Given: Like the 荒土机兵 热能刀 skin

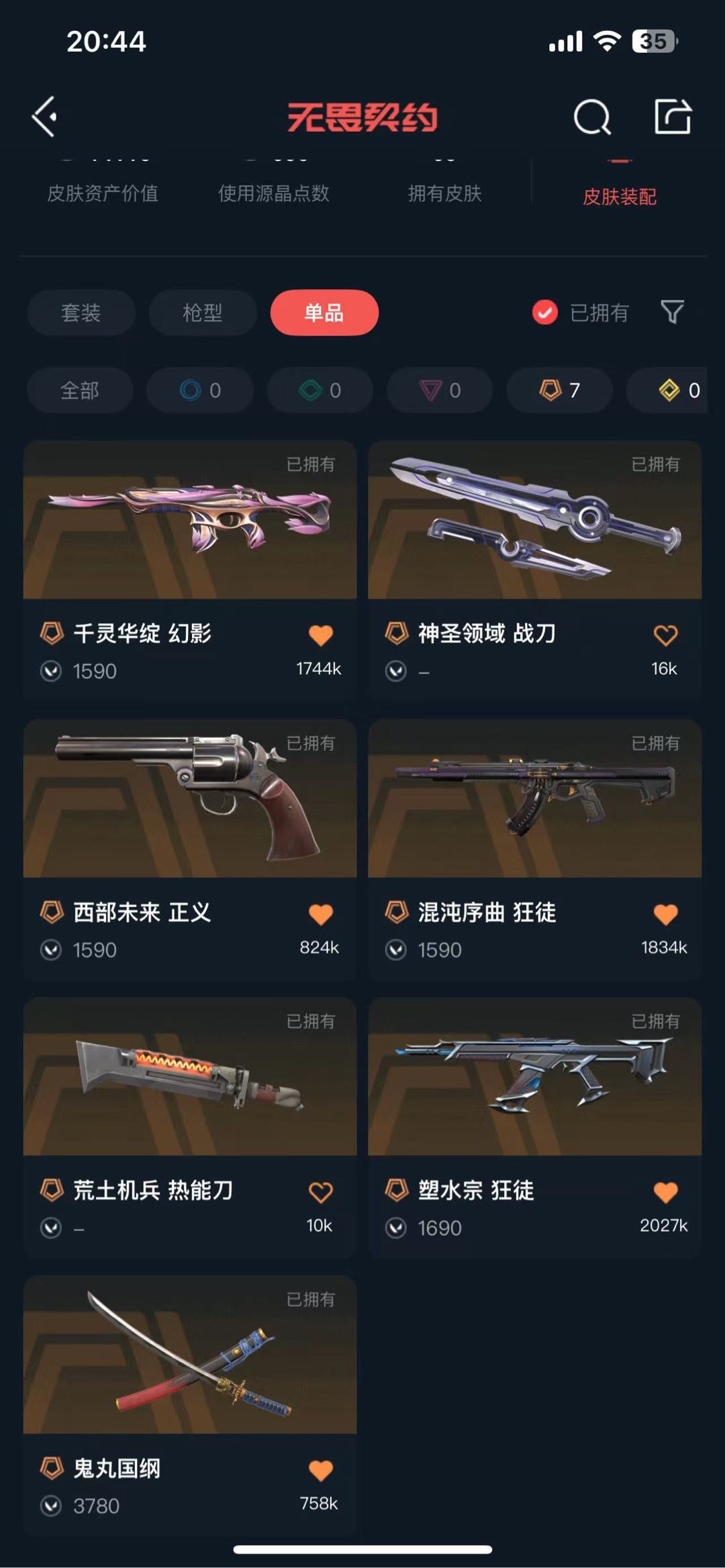Looking at the screenshot, I should coord(320,1192).
